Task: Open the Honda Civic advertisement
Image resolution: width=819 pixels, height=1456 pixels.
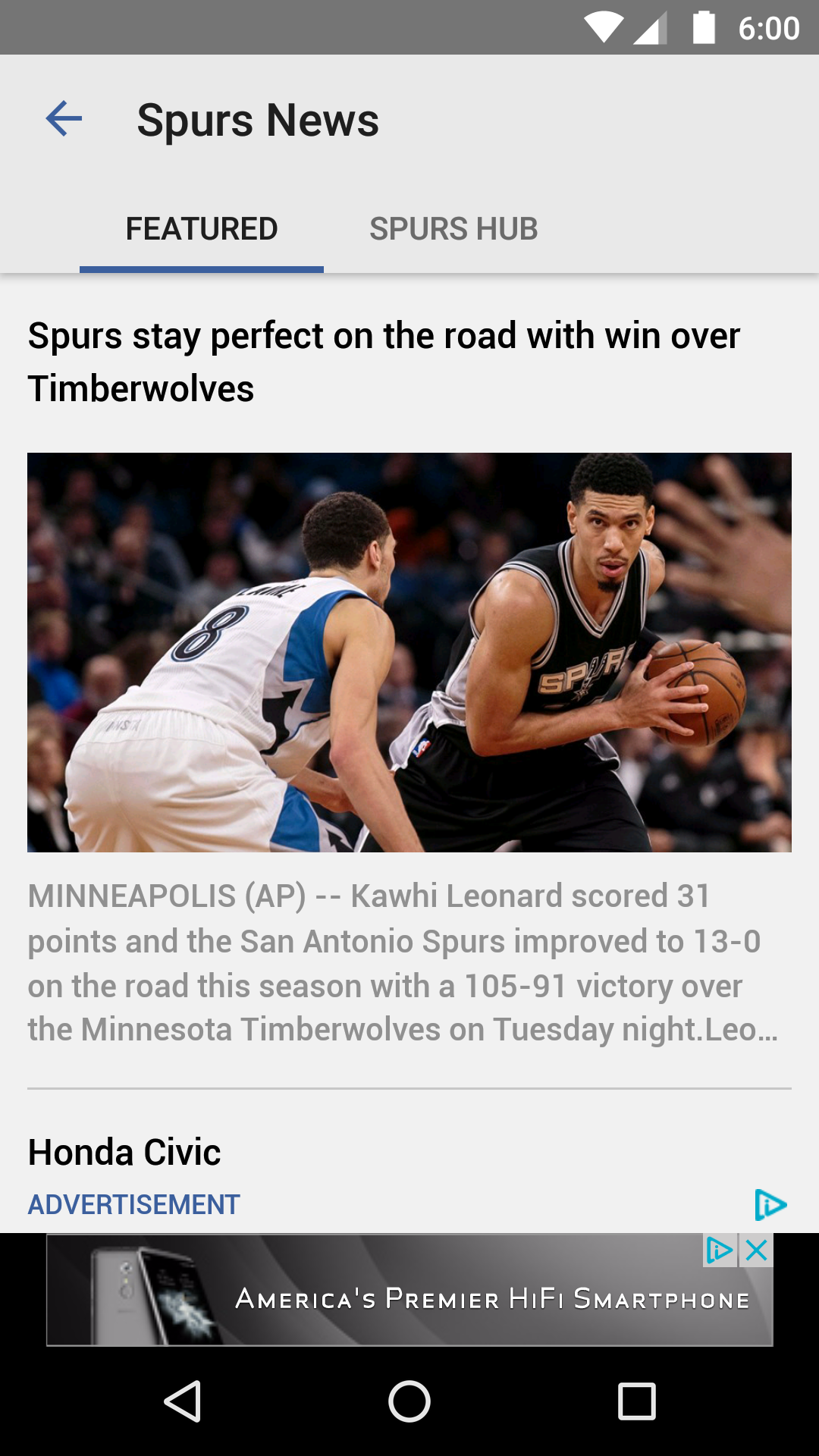Action: 124,1153
